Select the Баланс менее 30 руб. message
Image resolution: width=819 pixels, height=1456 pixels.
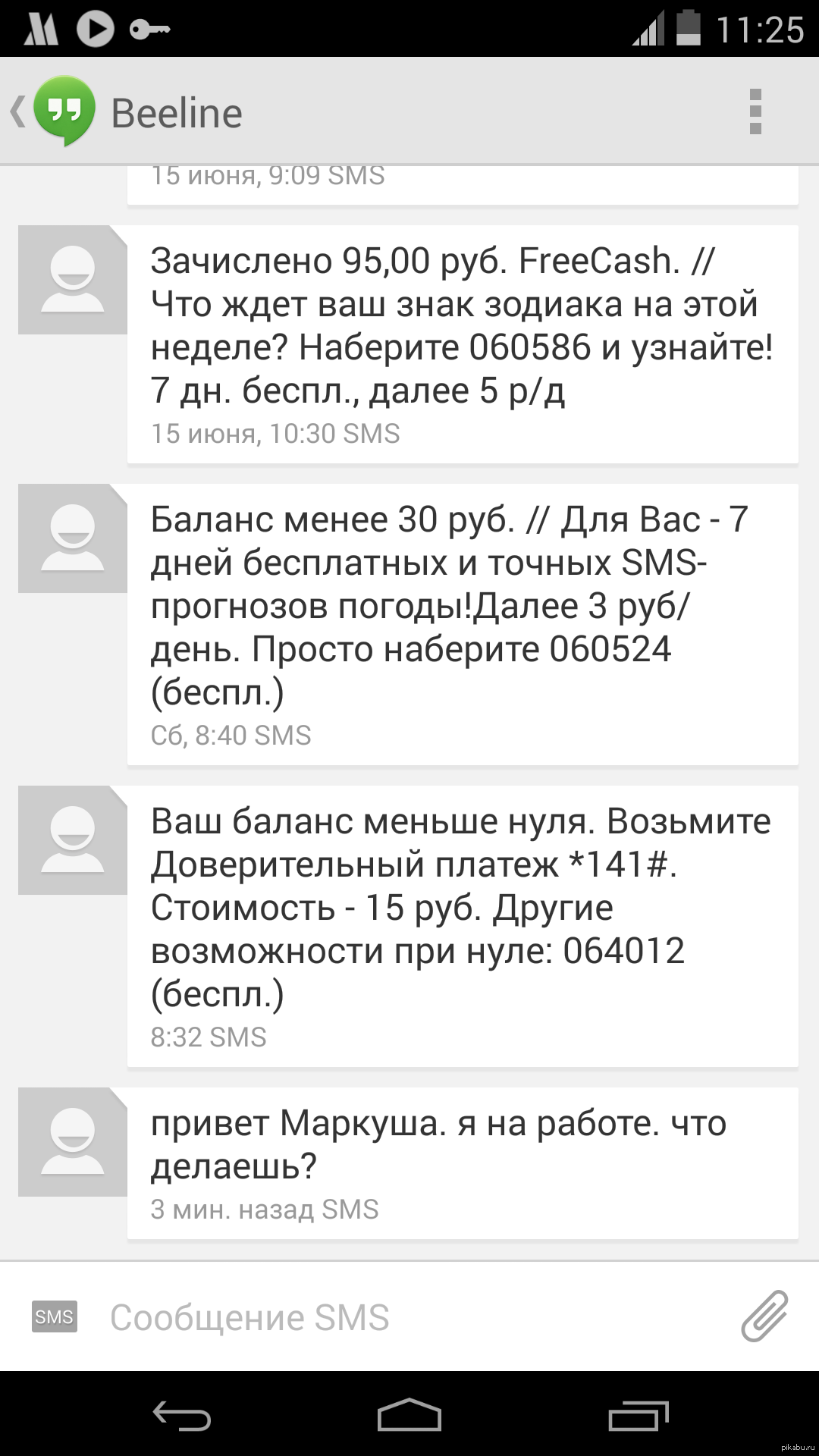click(x=461, y=623)
